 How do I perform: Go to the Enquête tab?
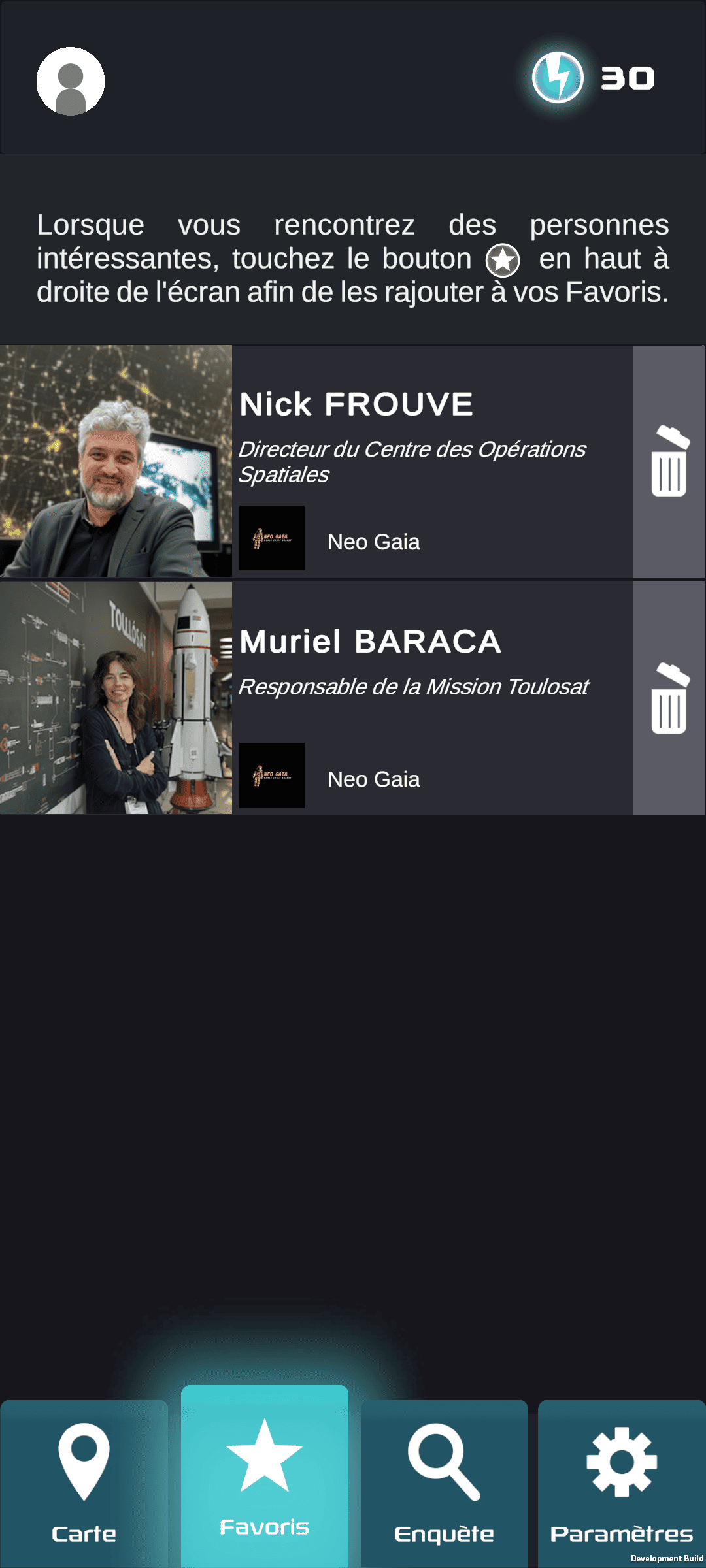444,1483
